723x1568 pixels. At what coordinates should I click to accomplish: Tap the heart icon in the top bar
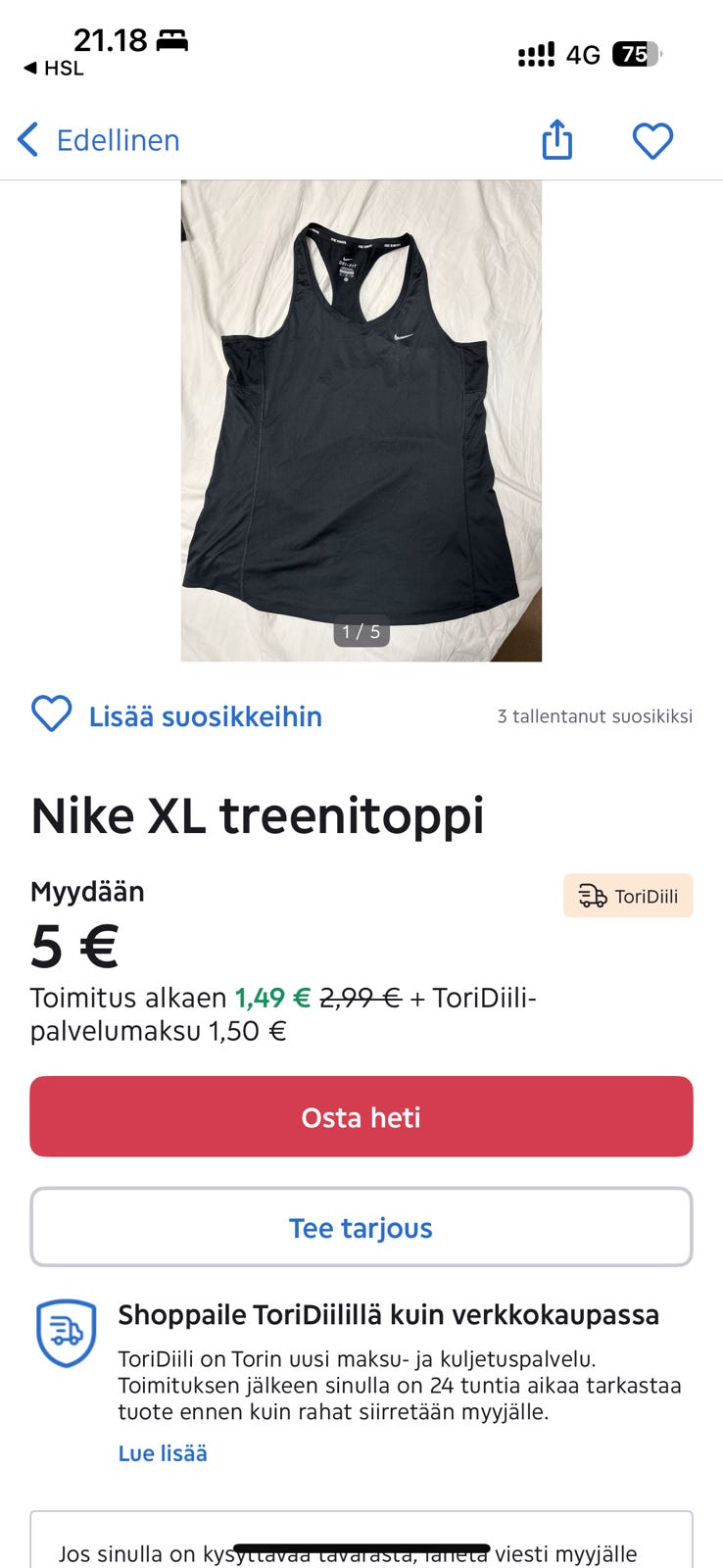click(x=652, y=140)
